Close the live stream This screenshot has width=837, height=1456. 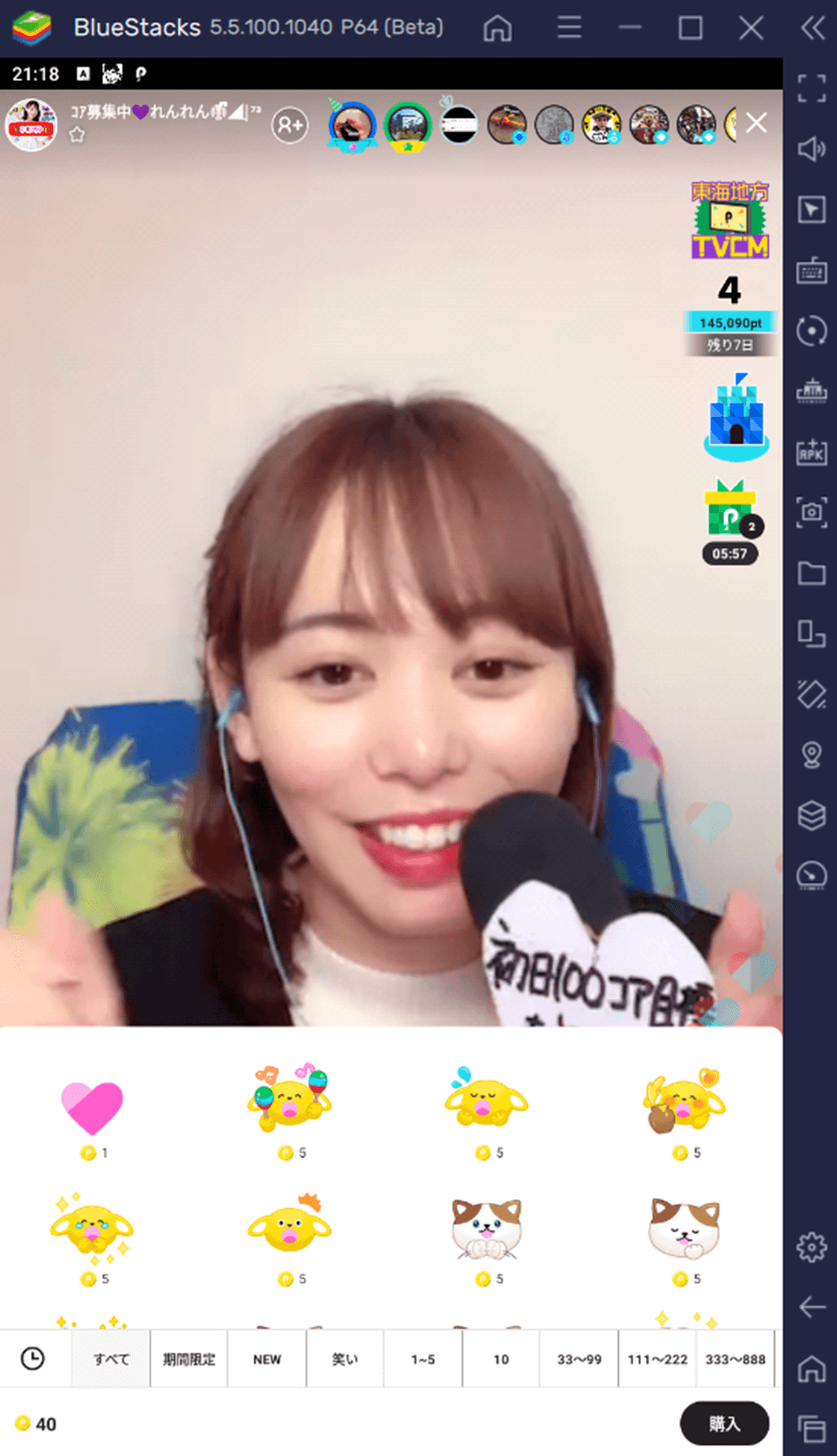(x=756, y=123)
